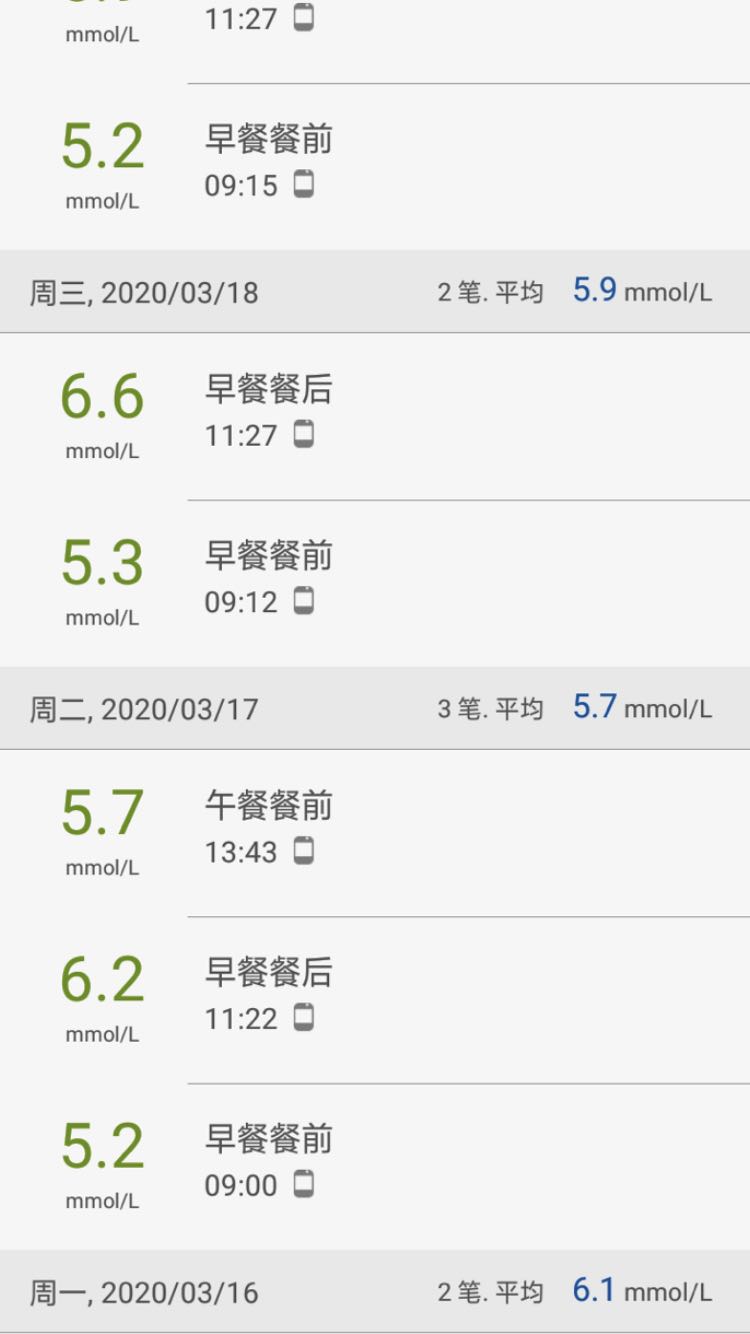Click the meter icon next to the 09:12 entry
Screen dimensions: 750x1334
point(303,602)
